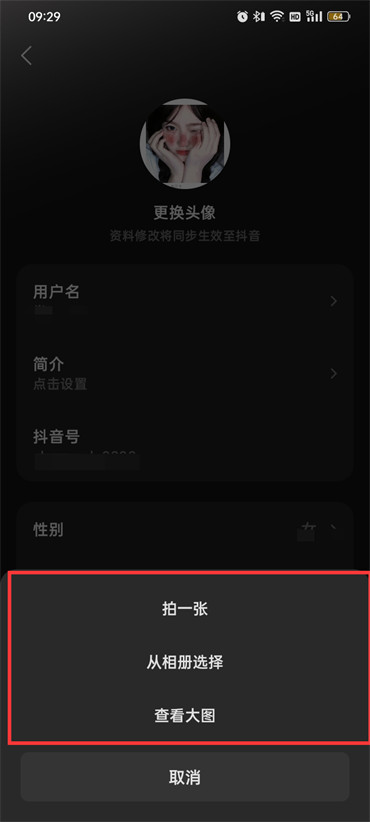Image resolution: width=370 pixels, height=822 pixels.
Task: Tap 取消 to dismiss the sheet
Action: [x=185, y=777]
